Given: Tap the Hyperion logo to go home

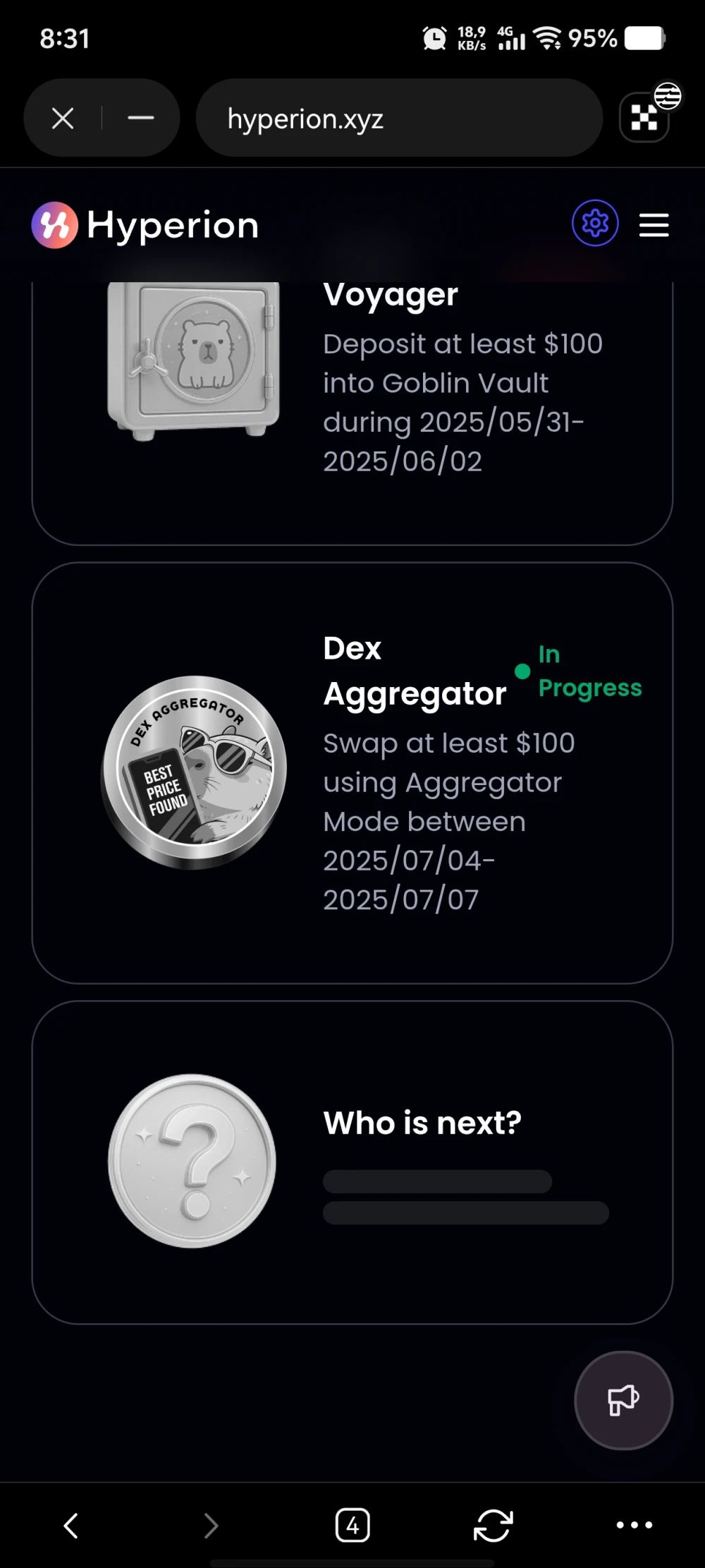Looking at the screenshot, I should coord(145,226).
